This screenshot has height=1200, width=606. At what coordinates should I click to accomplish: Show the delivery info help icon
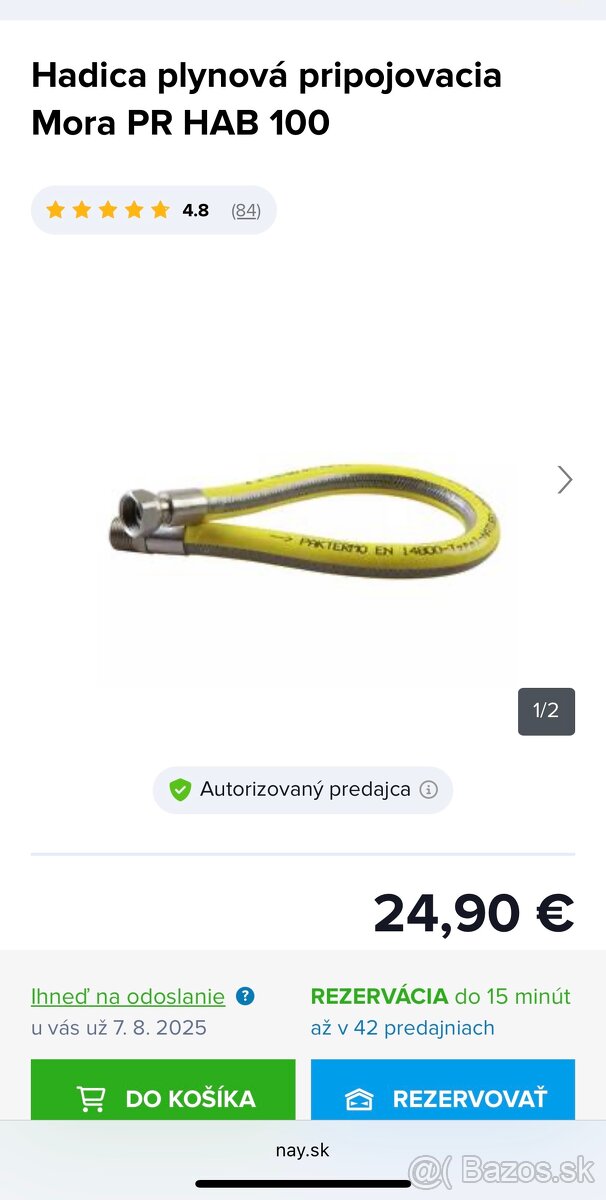click(x=245, y=996)
